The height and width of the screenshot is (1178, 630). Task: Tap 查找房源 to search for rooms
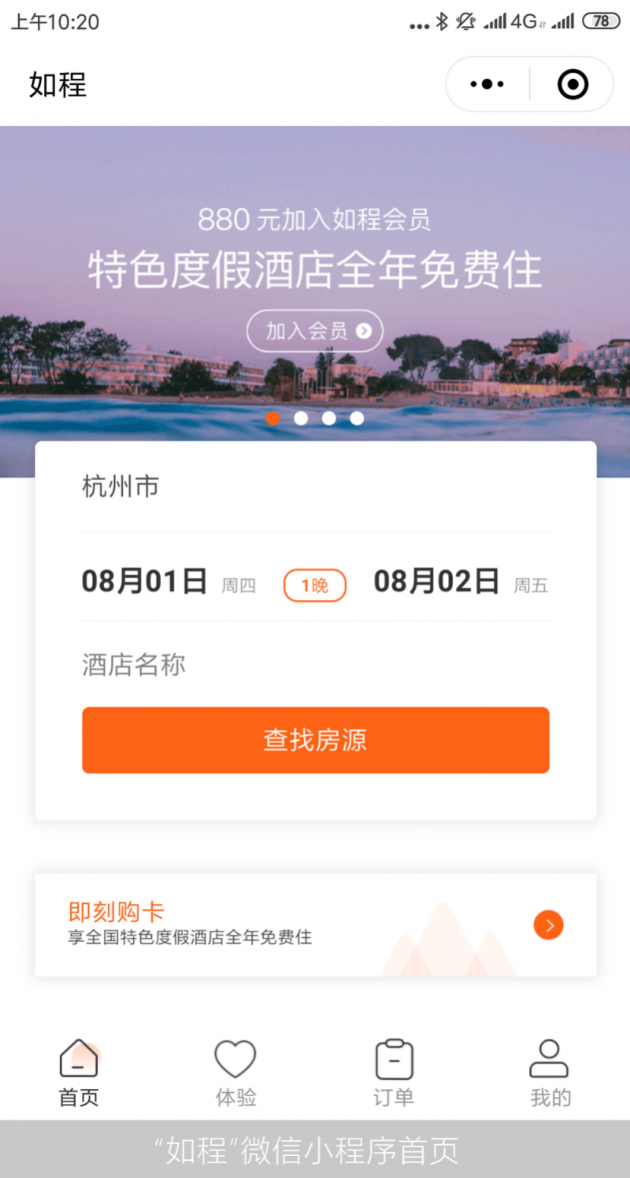pyautogui.click(x=315, y=740)
